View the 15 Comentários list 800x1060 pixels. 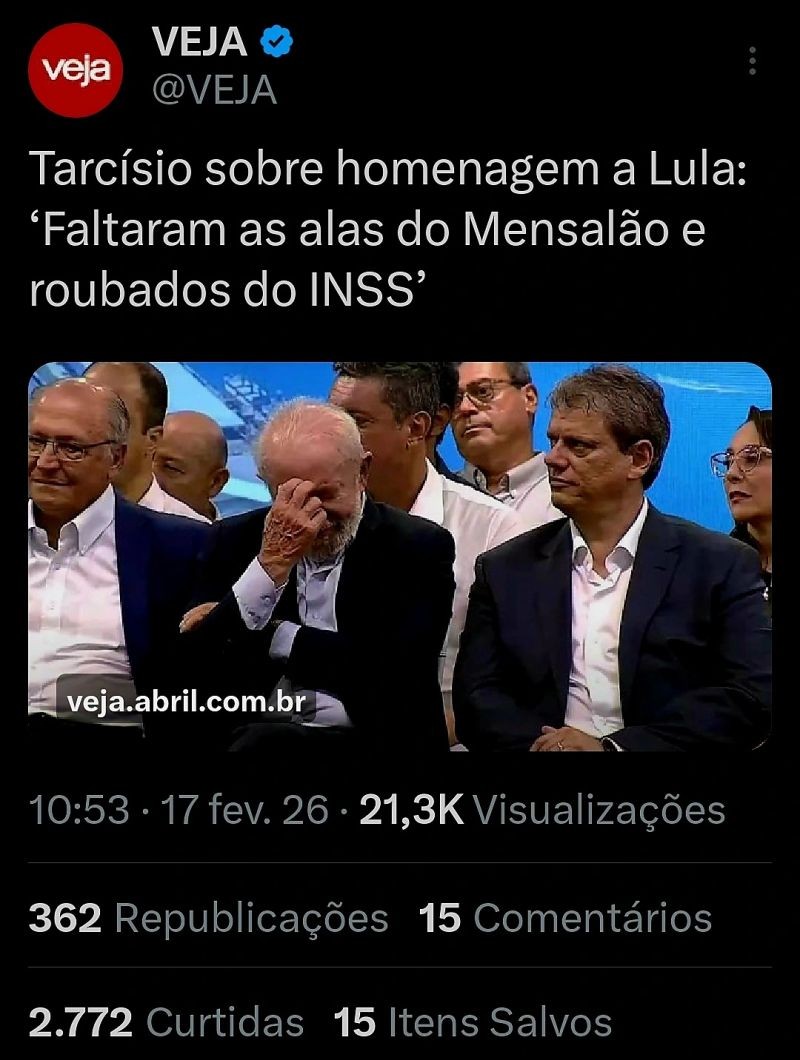(x=565, y=918)
